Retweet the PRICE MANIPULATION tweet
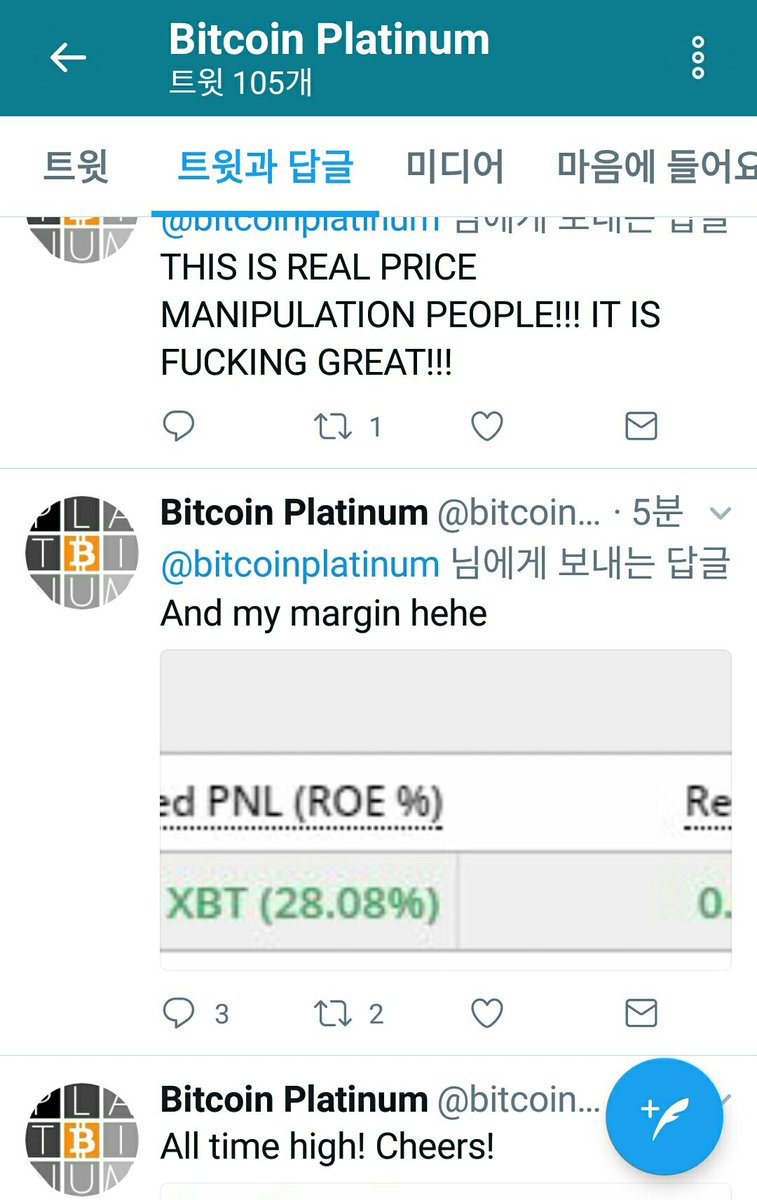The height and width of the screenshot is (1200, 757). coord(331,427)
